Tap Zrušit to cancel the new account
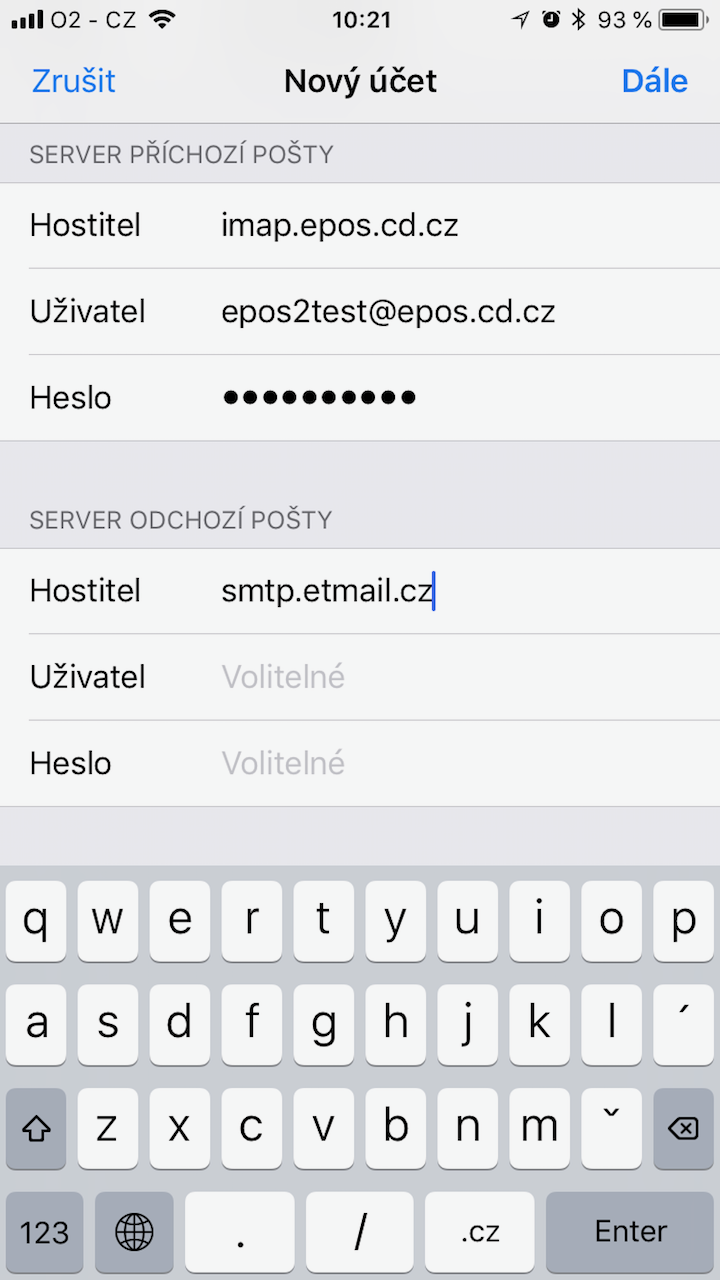The height and width of the screenshot is (1280, 720). pos(74,81)
